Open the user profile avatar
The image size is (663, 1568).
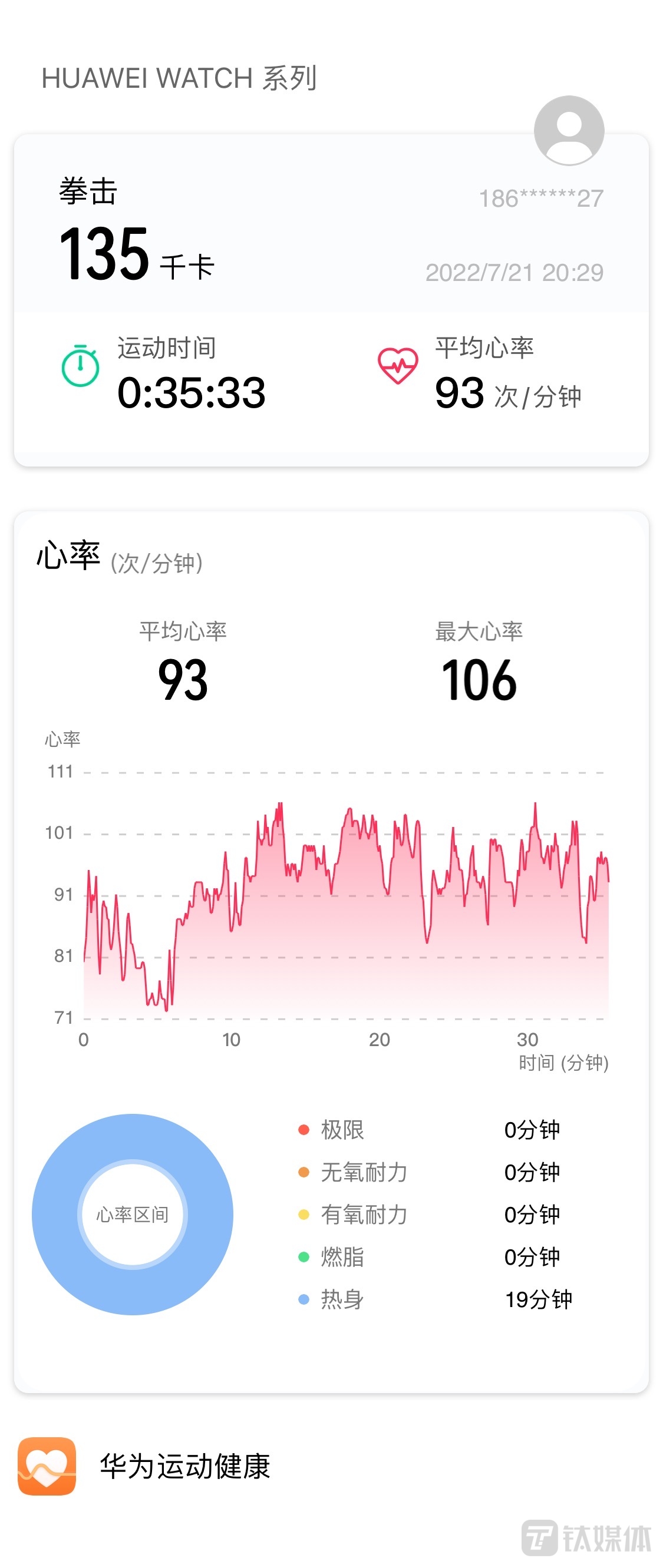(569, 131)
